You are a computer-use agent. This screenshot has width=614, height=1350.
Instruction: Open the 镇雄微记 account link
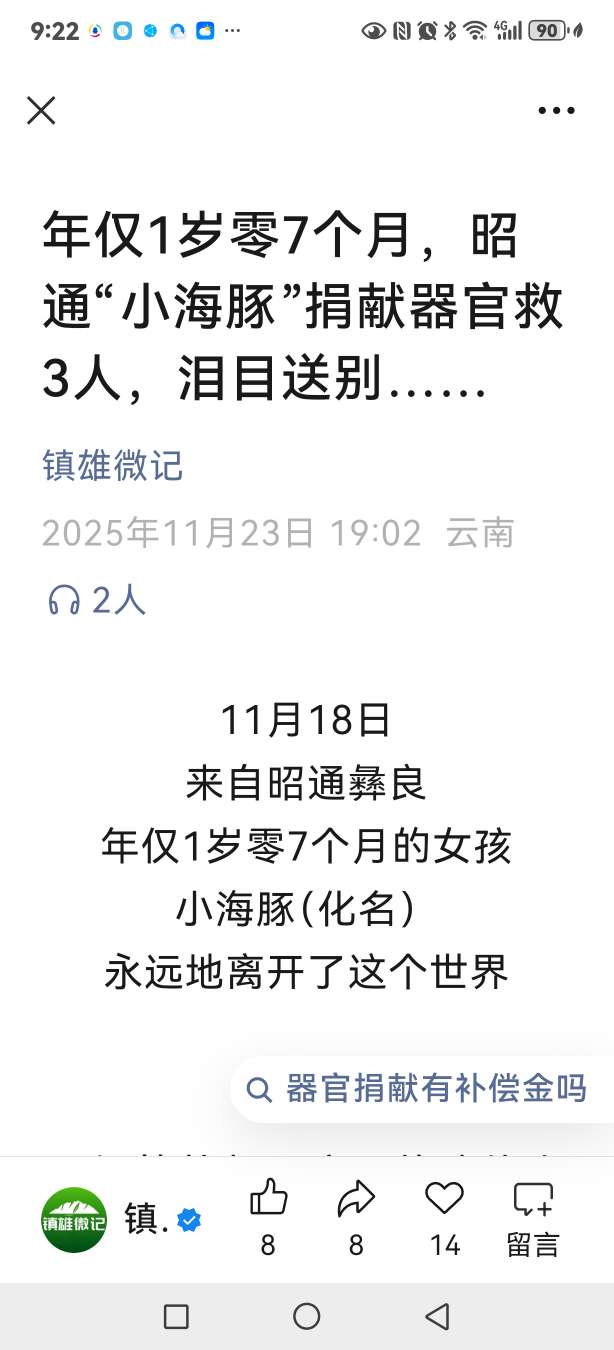pyautogui.click(x=112, y=466)
